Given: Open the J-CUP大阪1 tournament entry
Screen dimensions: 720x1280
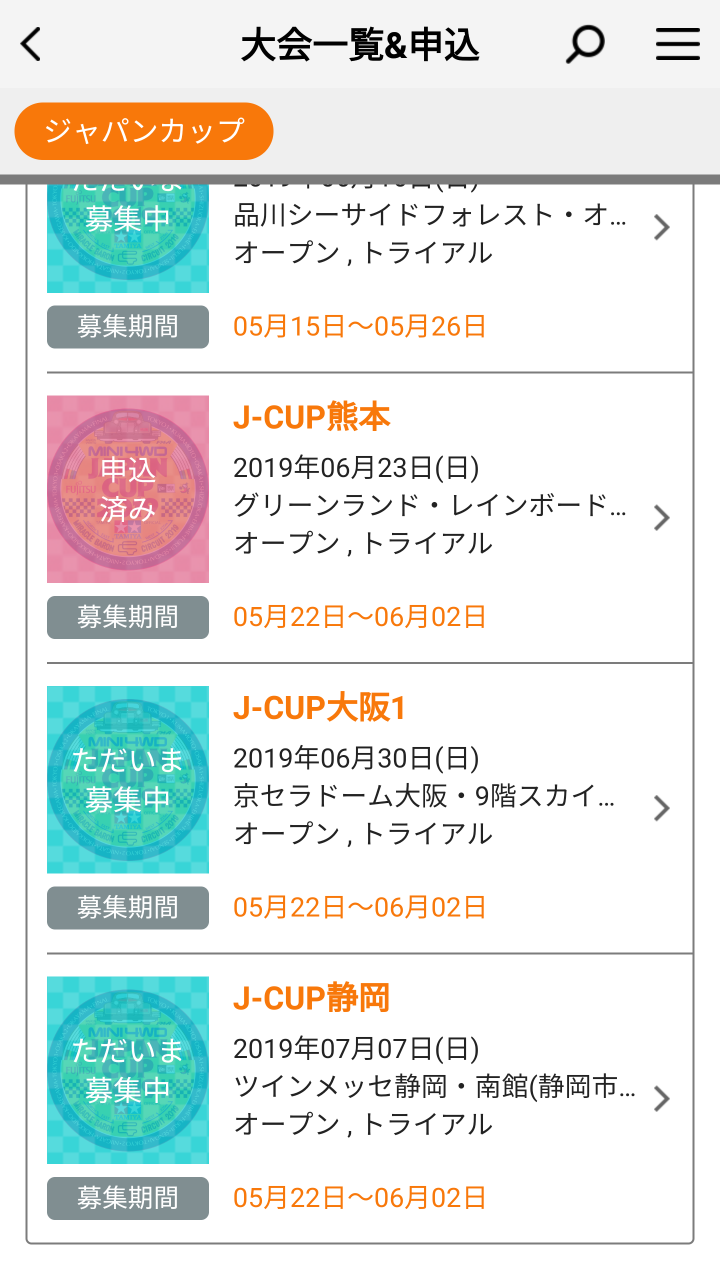Looking at the screenshot, I should pyautogui.click(x=360, y=808).
